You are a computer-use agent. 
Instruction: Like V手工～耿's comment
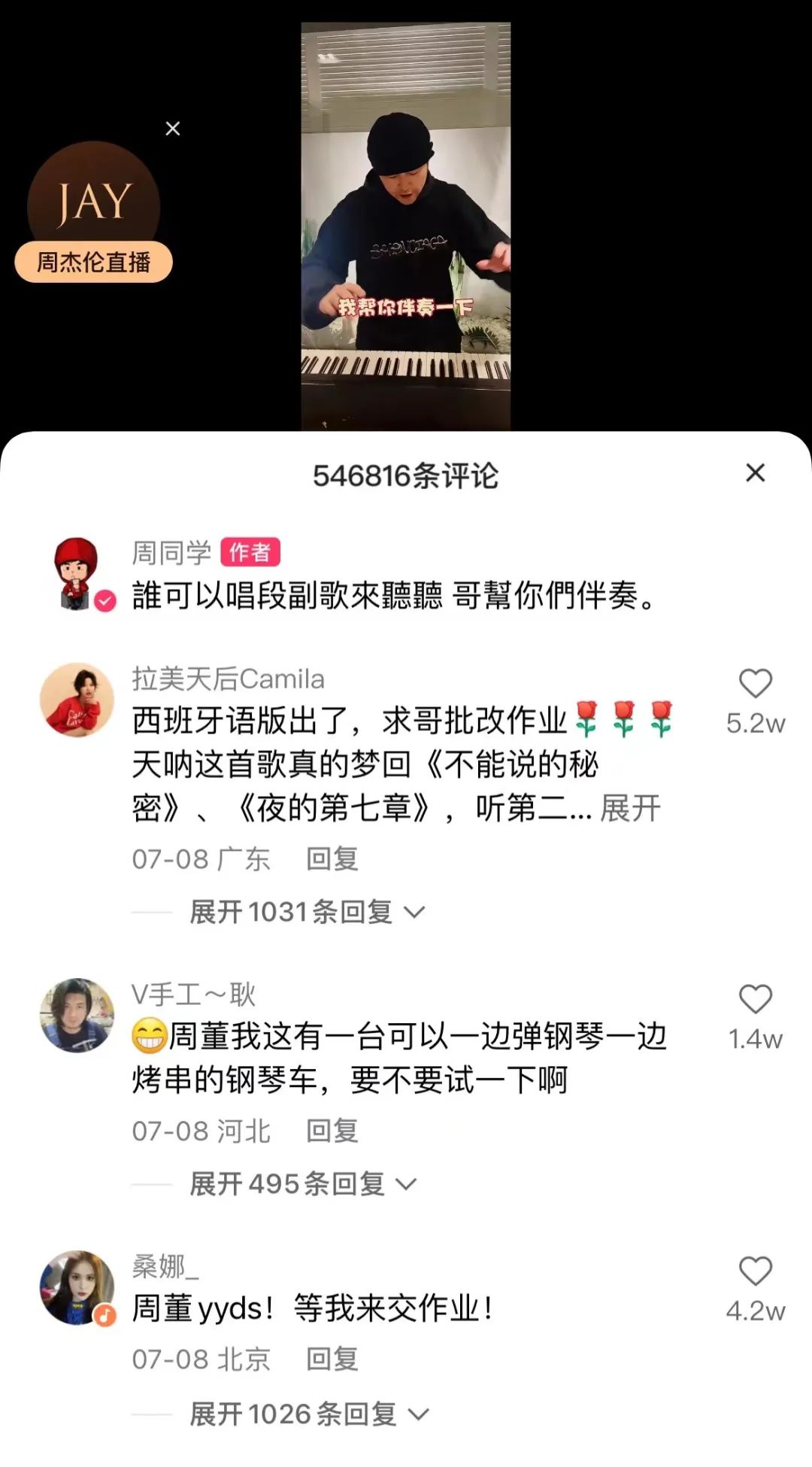(755, 1000)
